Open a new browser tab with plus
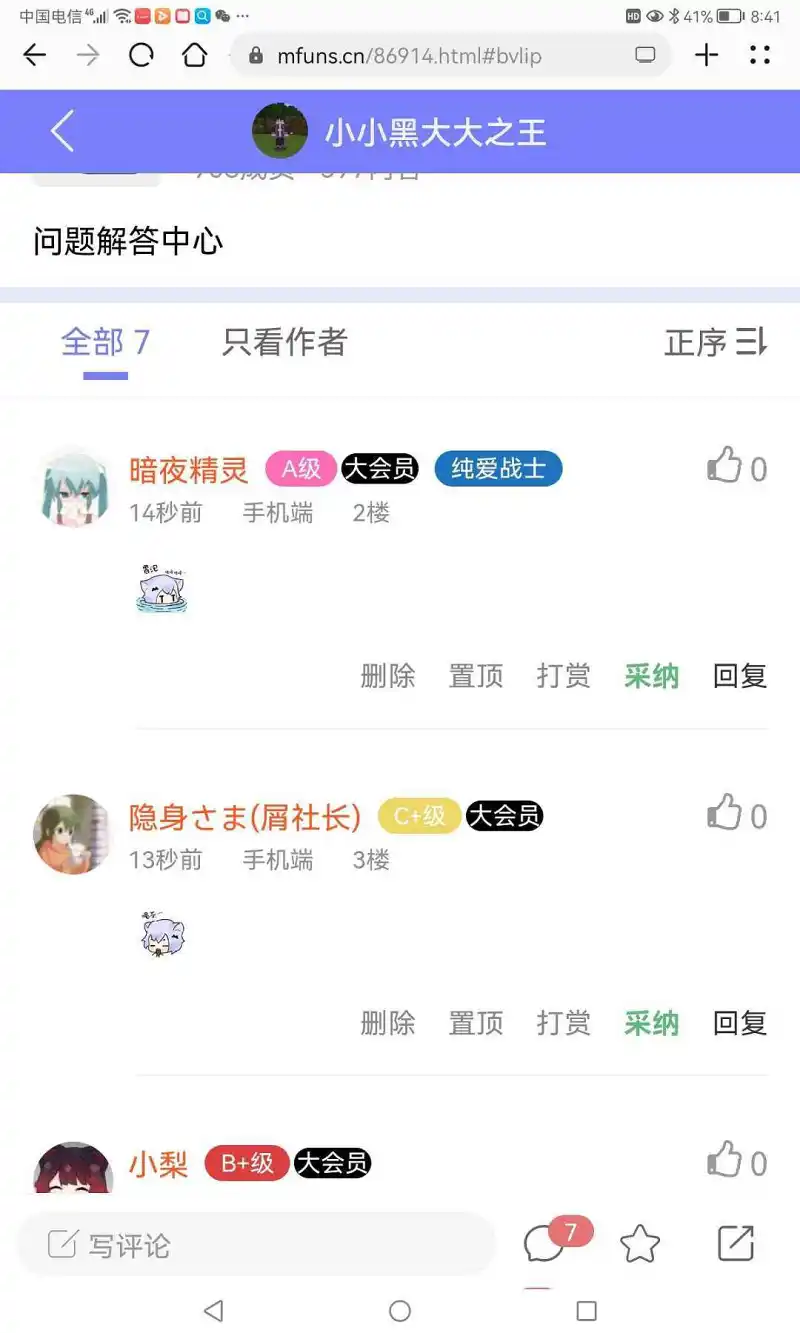Screen dimensions: 800x1333 (x=706, y=55)
